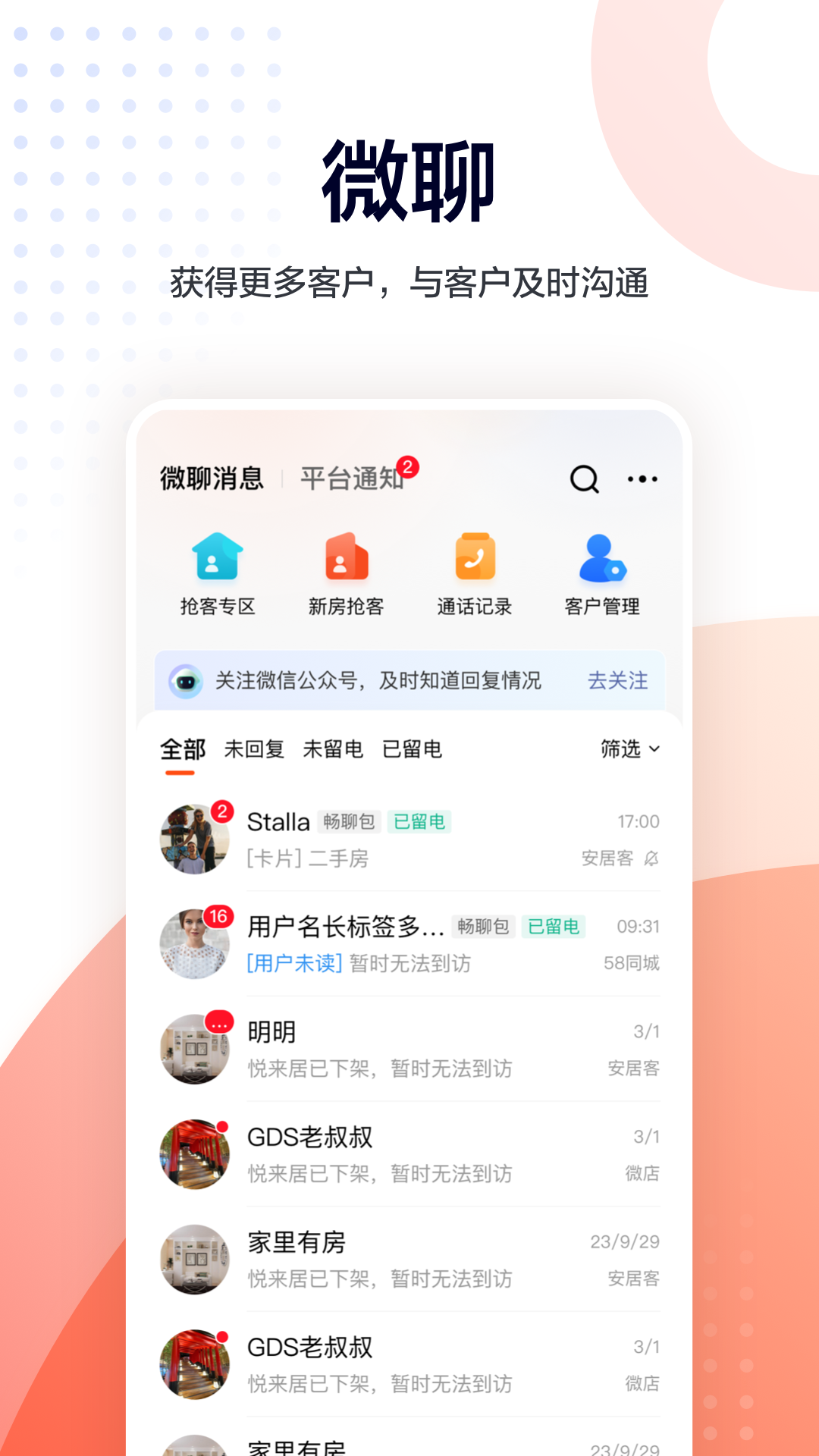Open the GDS老叔叔 conversation thumbnail

[194, 1154]
